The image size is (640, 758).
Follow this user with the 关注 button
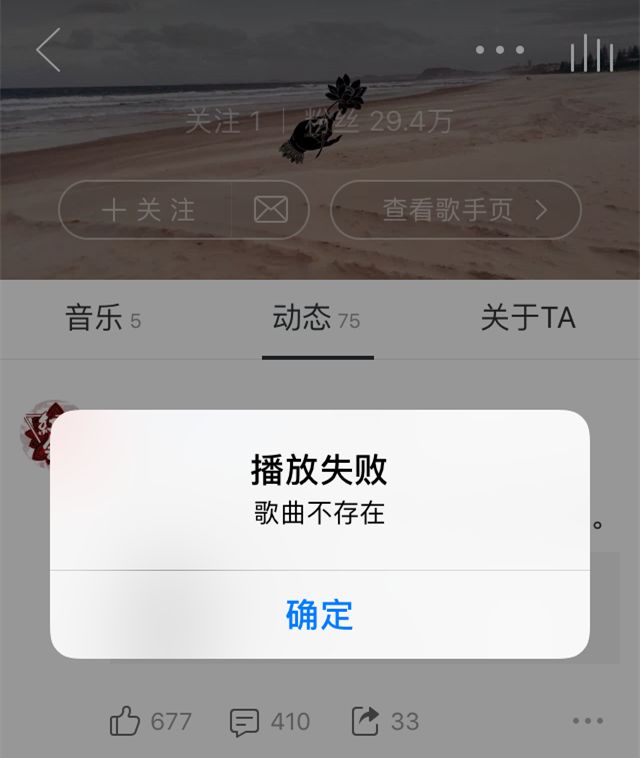coord(148,210)
